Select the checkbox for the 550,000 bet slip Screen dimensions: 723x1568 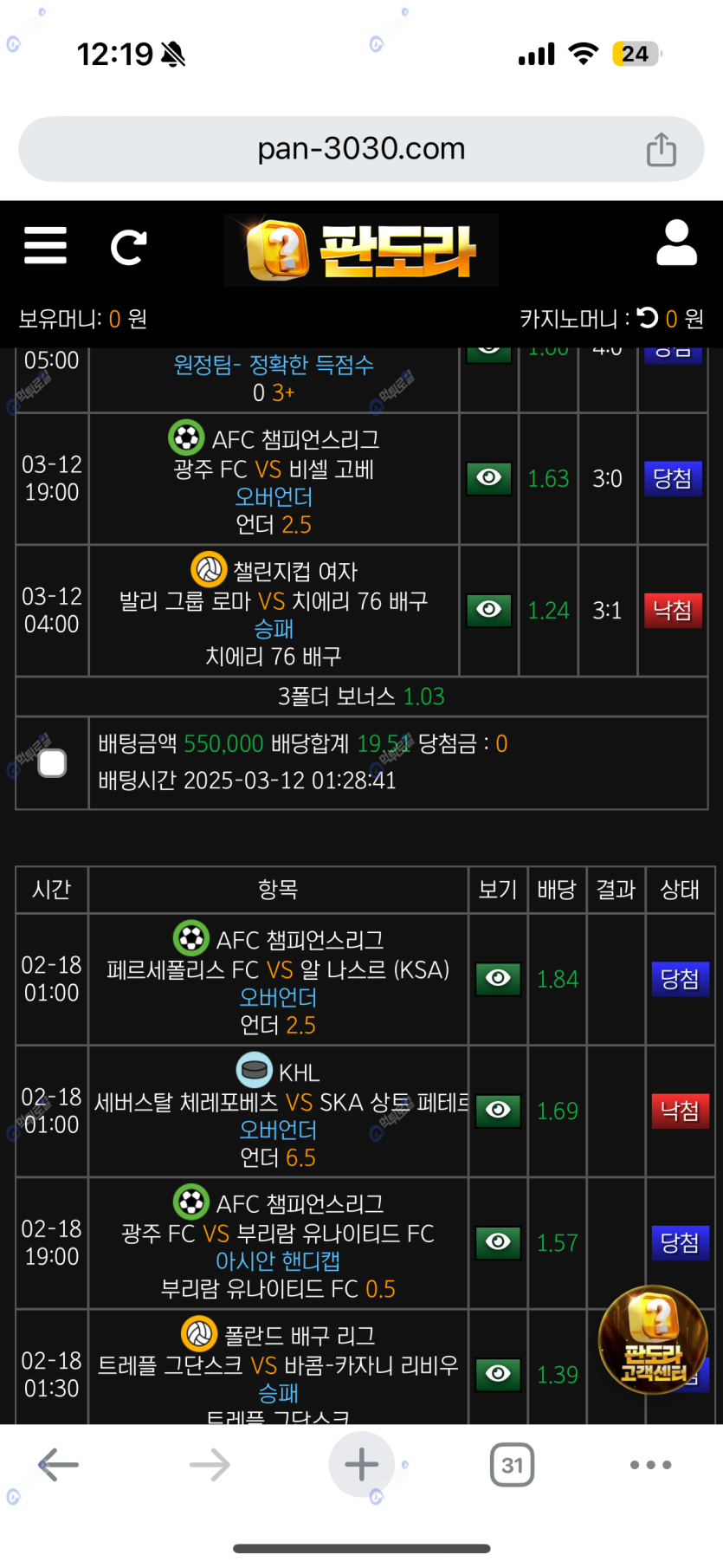(52, 763)
